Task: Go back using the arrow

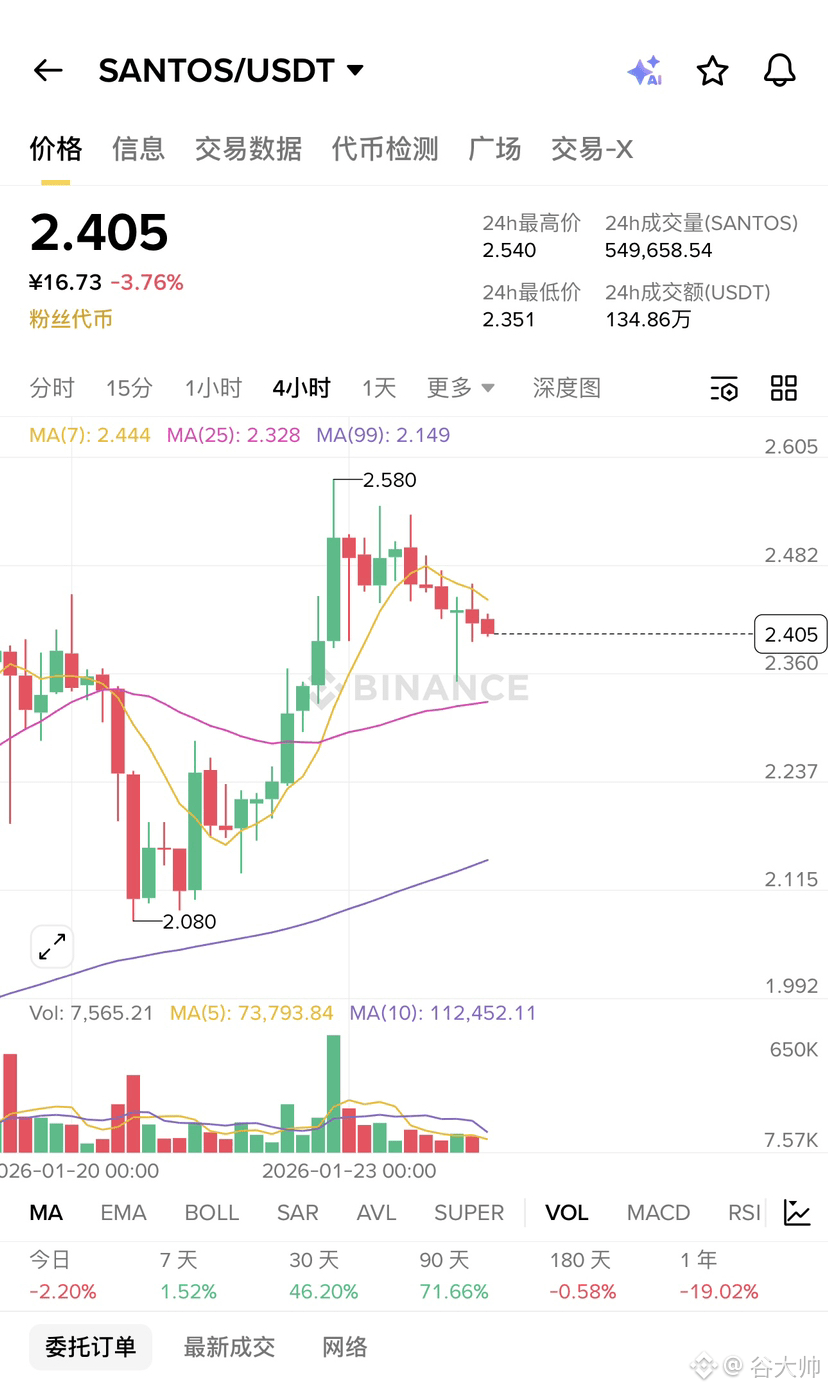Action: pyautogui.click(x=47, y=70)
